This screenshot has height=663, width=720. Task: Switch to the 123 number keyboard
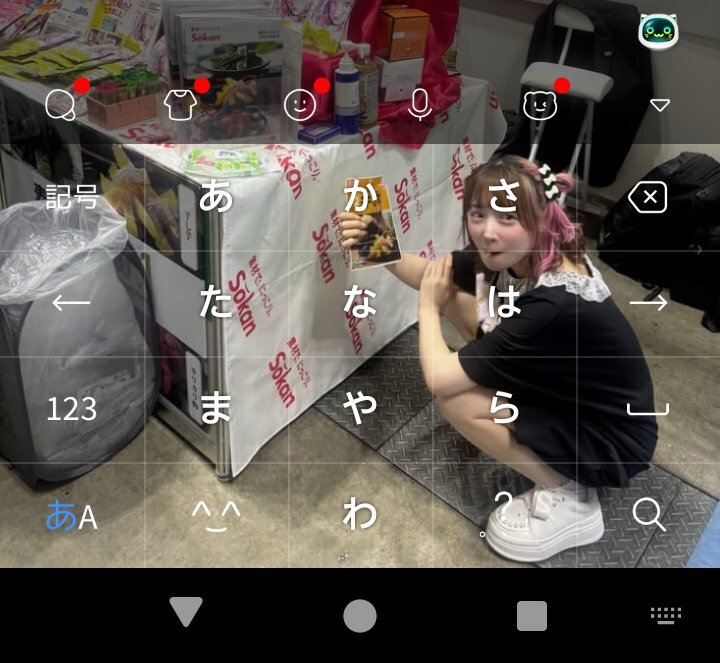[x=72, y=409]
